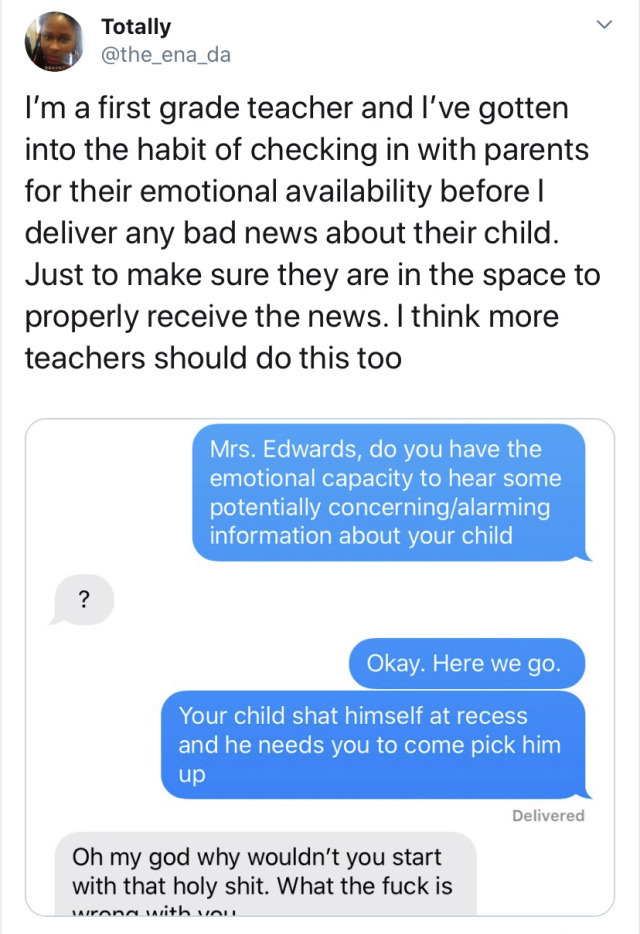Open the tweet options chevron menu

click(x=602, y=25)
